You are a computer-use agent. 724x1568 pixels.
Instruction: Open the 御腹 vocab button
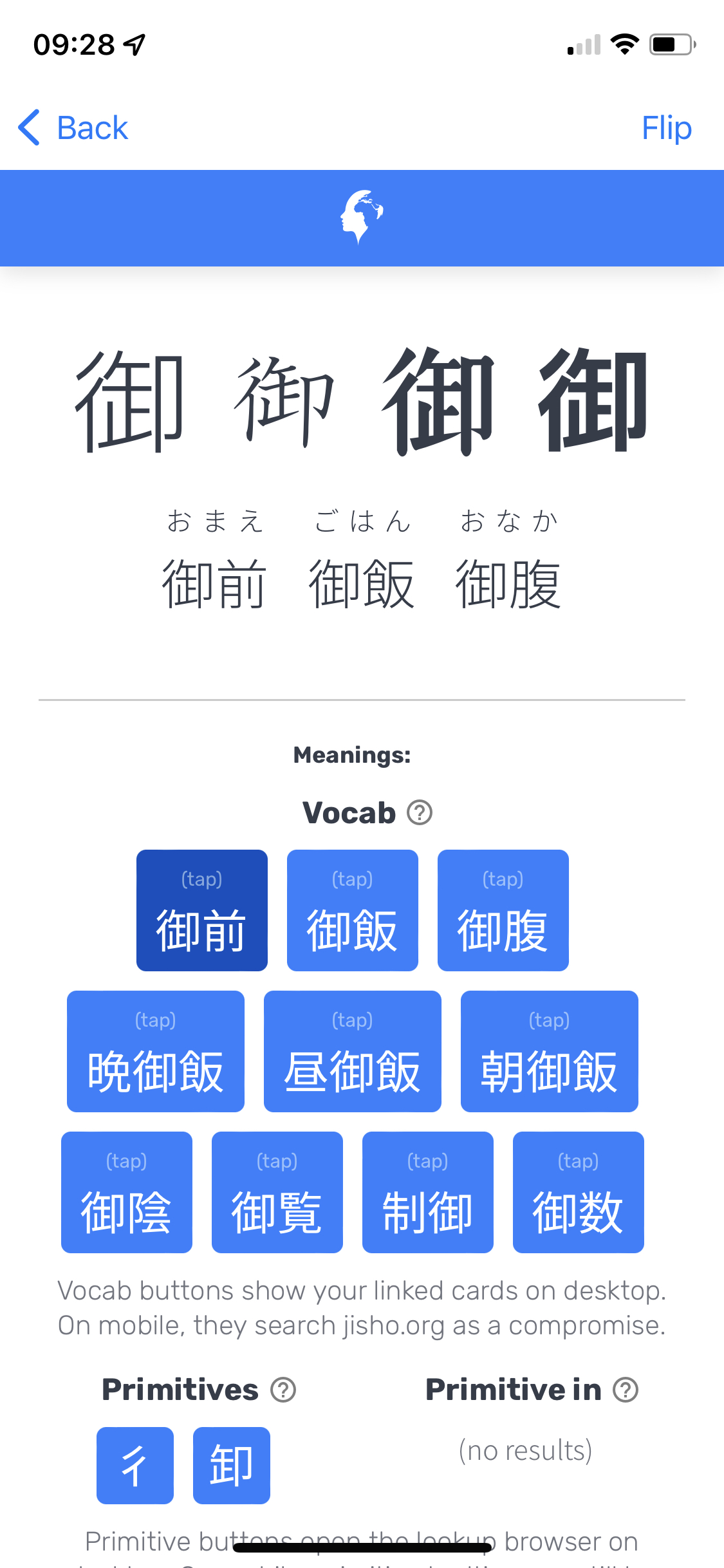pyautogui.click(x=503, y=910)
